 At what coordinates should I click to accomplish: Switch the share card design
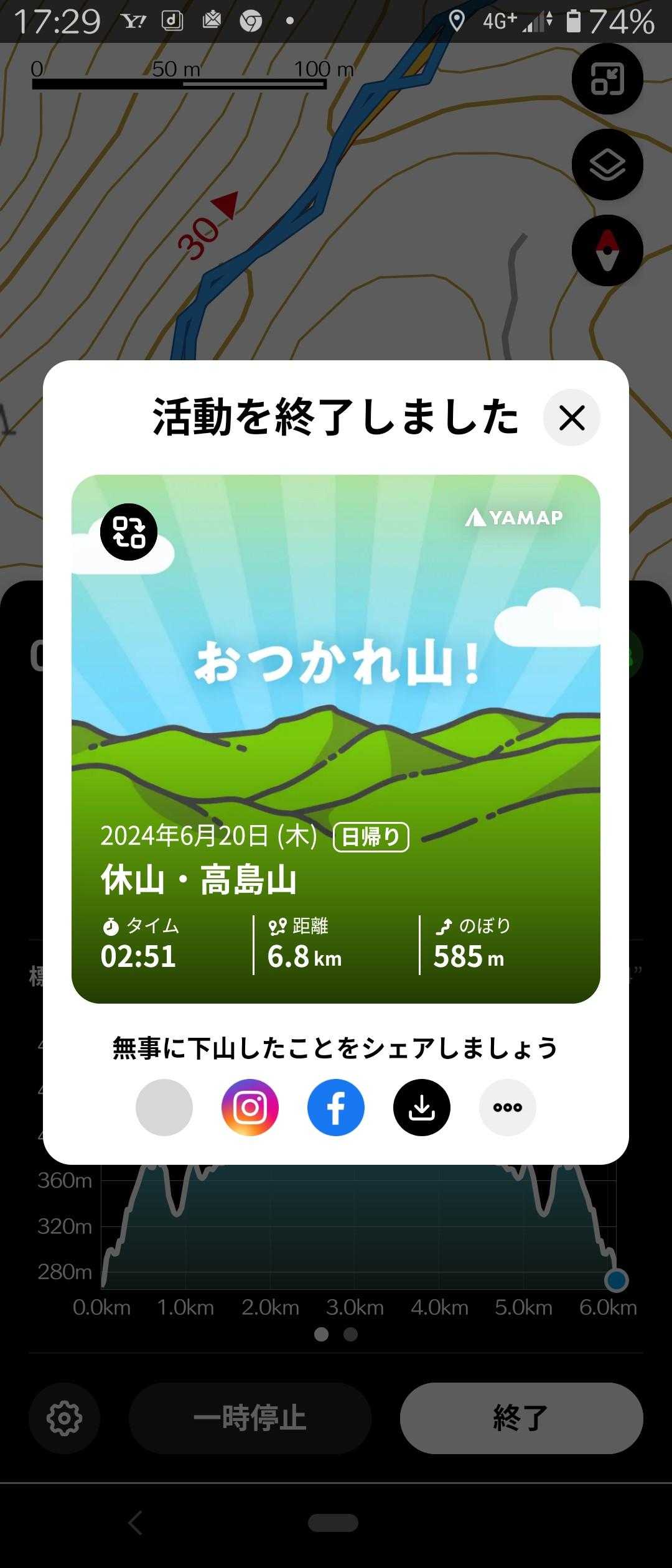pos(129,532)
